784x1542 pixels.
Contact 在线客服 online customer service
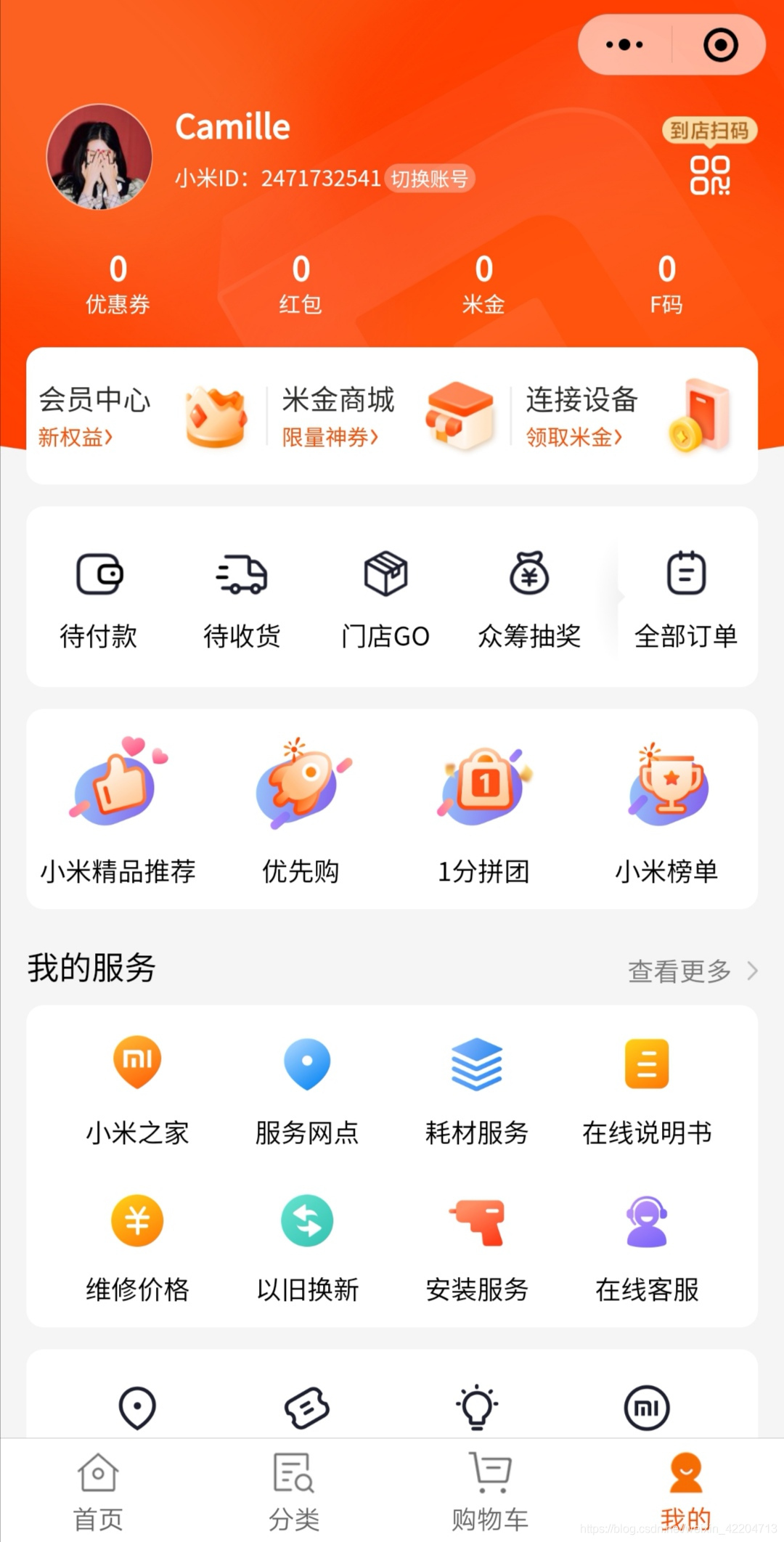[646, 1245]
